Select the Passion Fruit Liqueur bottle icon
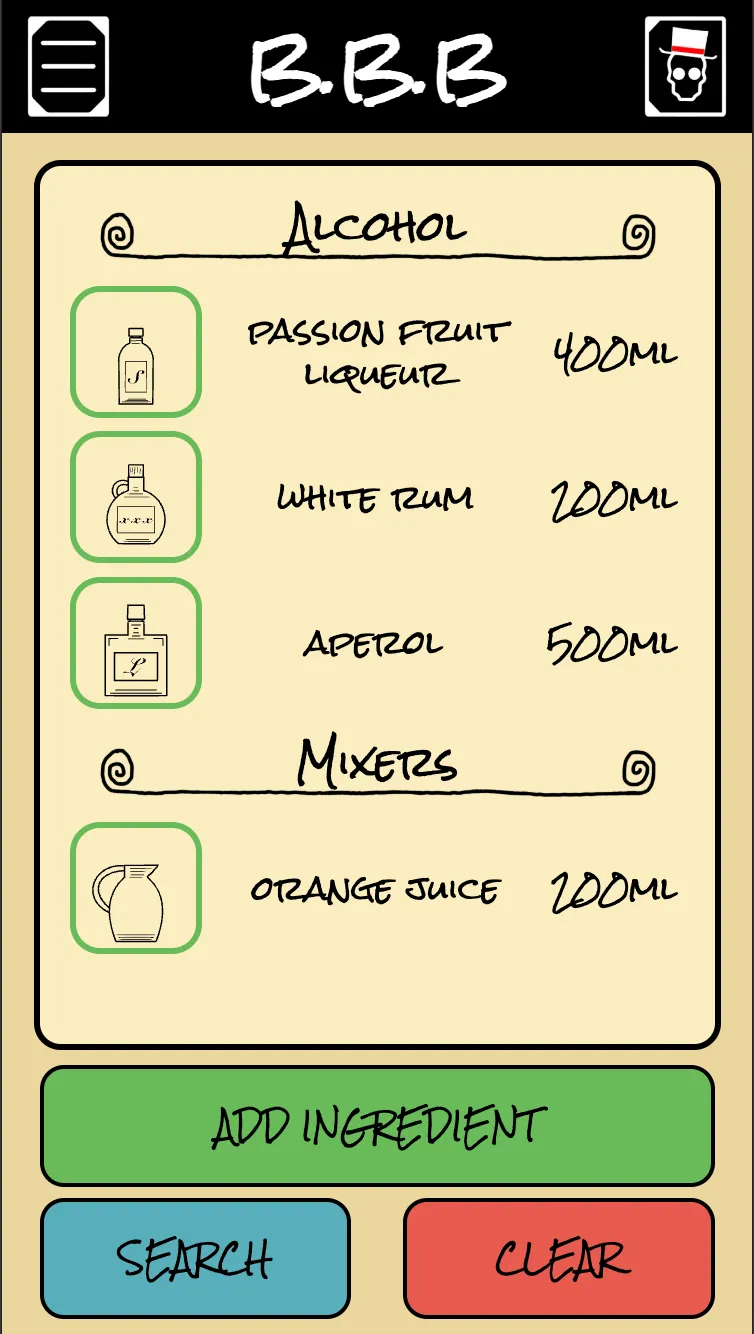 [x=136, y=352]
